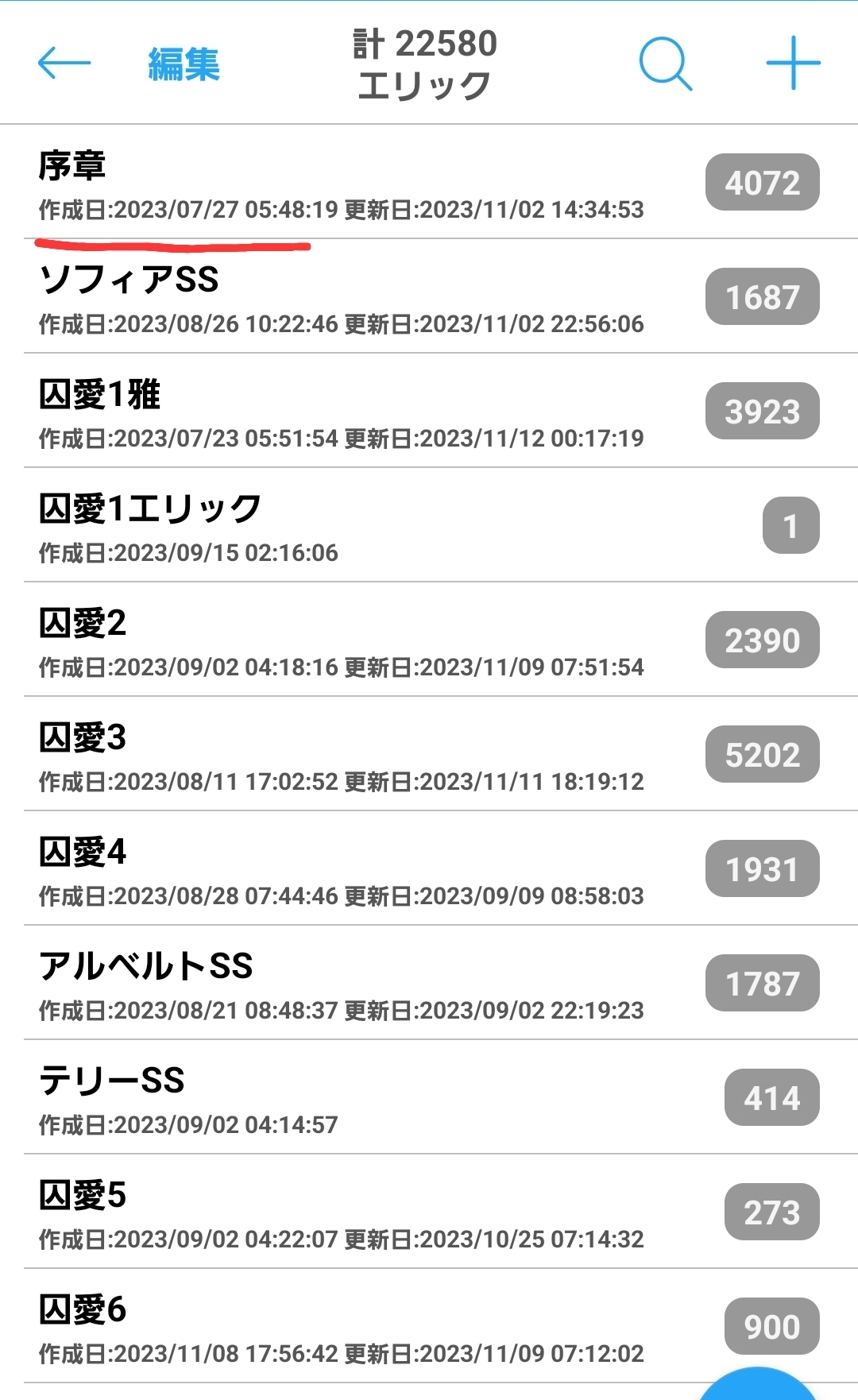This screenshot has height=1400, width=858.
Task: Select the 囚愛4 row
Action: click(342, 869)
